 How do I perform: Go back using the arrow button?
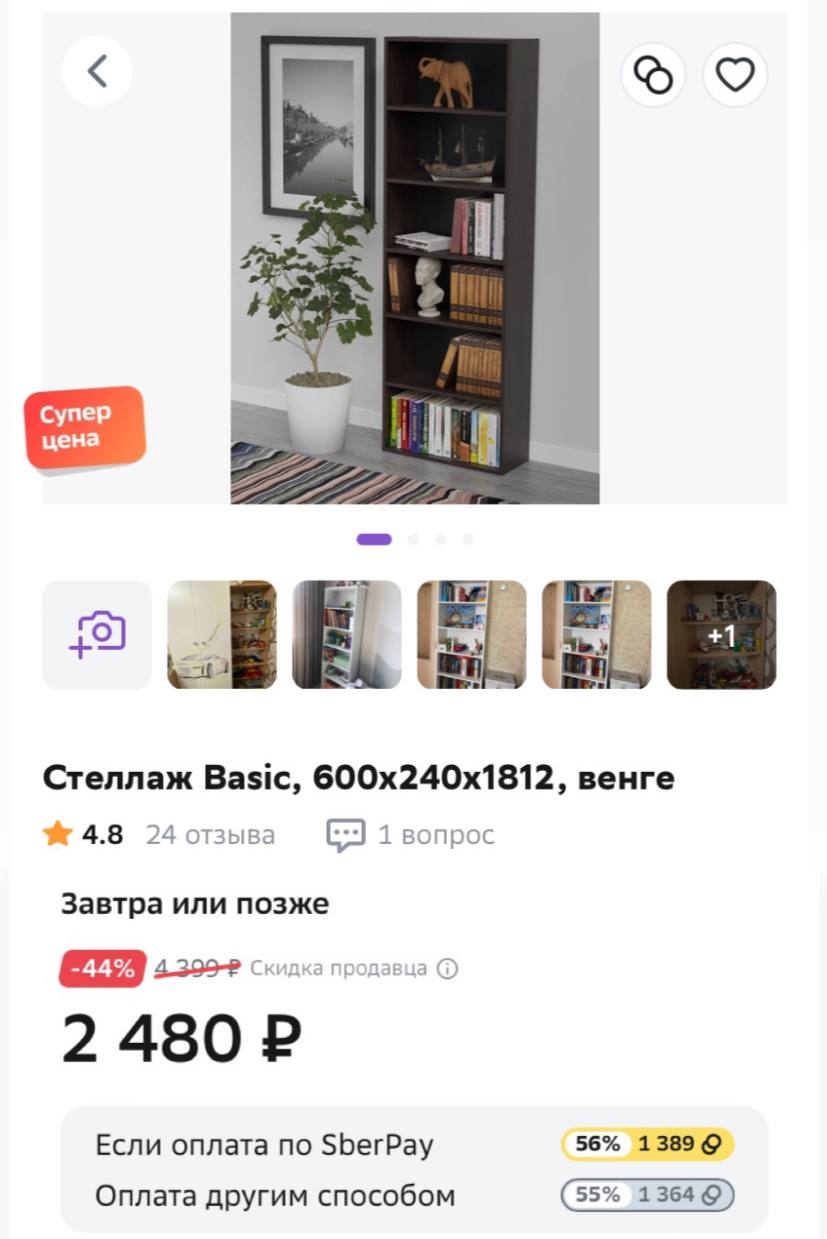(97, 71)
